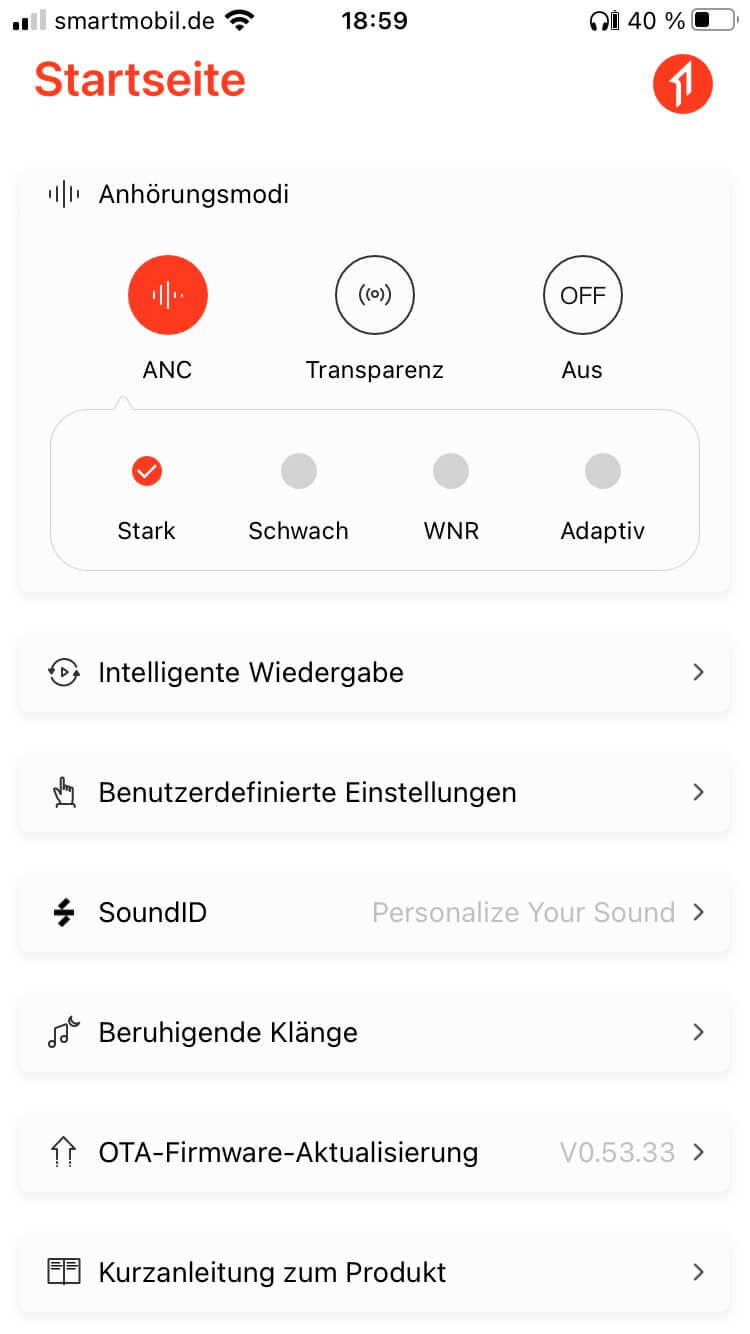This screenshot has width=750, height=1334.
Task: Turn noise control off with Aus
Action: click(x=582, y=295)
